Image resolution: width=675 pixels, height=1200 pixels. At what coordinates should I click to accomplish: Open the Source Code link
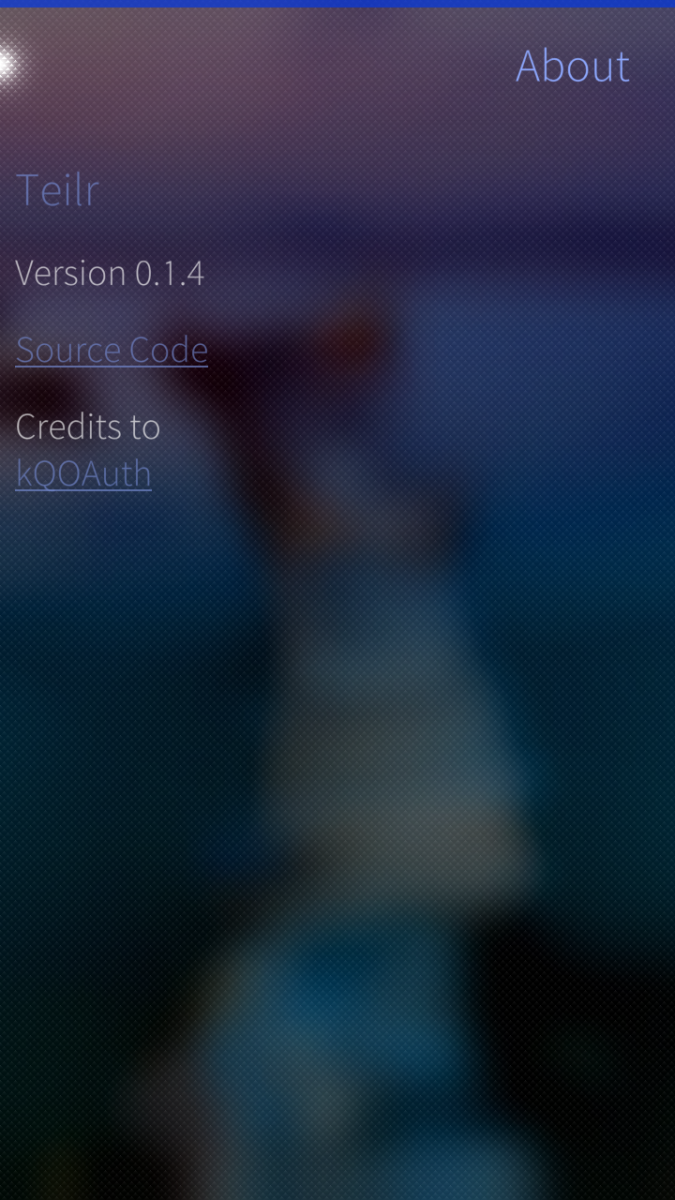112,351
